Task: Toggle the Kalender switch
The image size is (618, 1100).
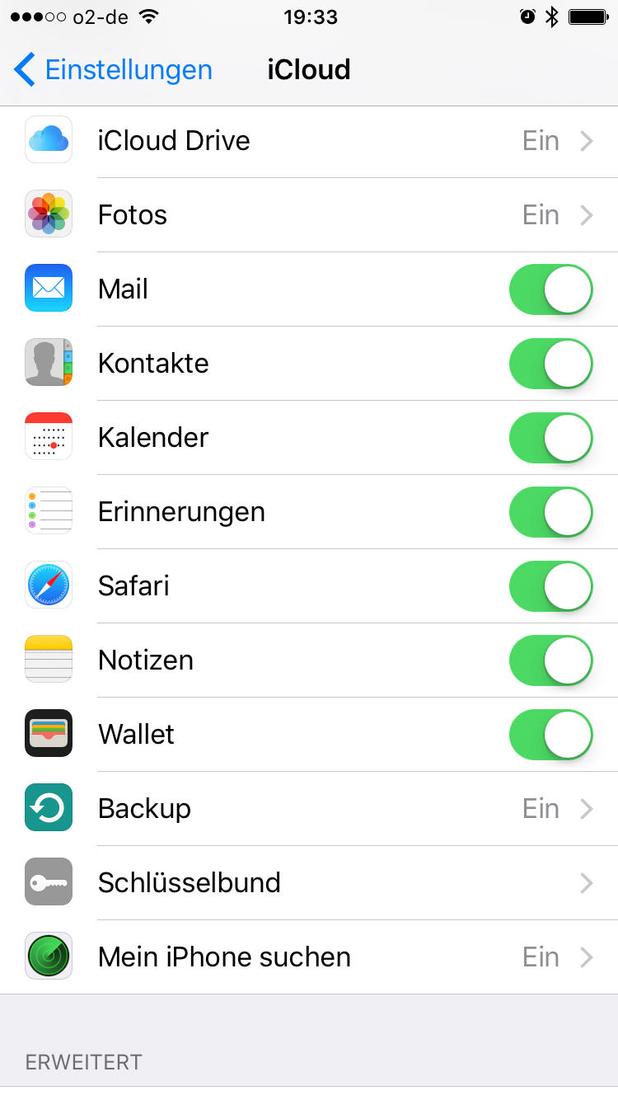Action: [x=551, y=438]
